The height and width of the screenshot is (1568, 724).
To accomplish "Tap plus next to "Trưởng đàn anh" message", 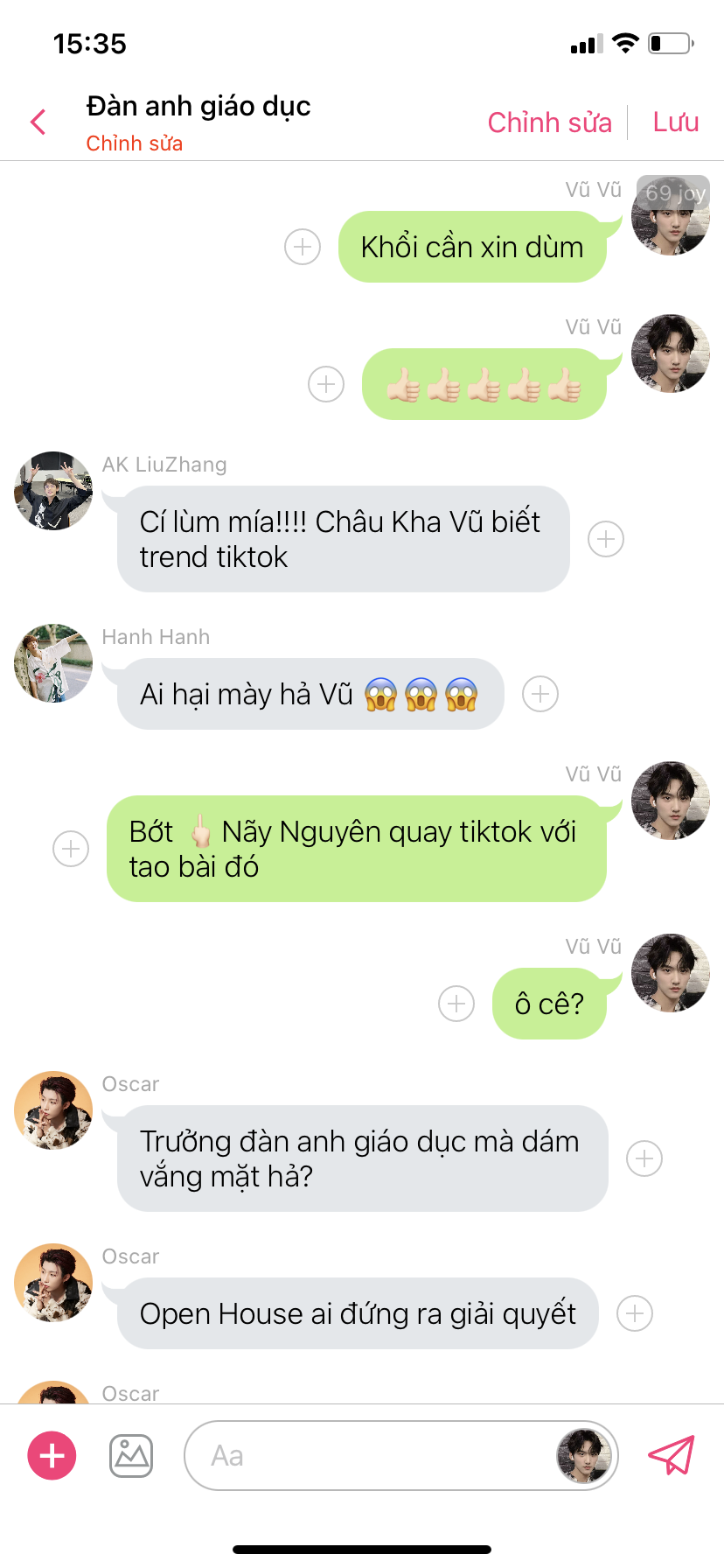I will tap(644, 1158).
